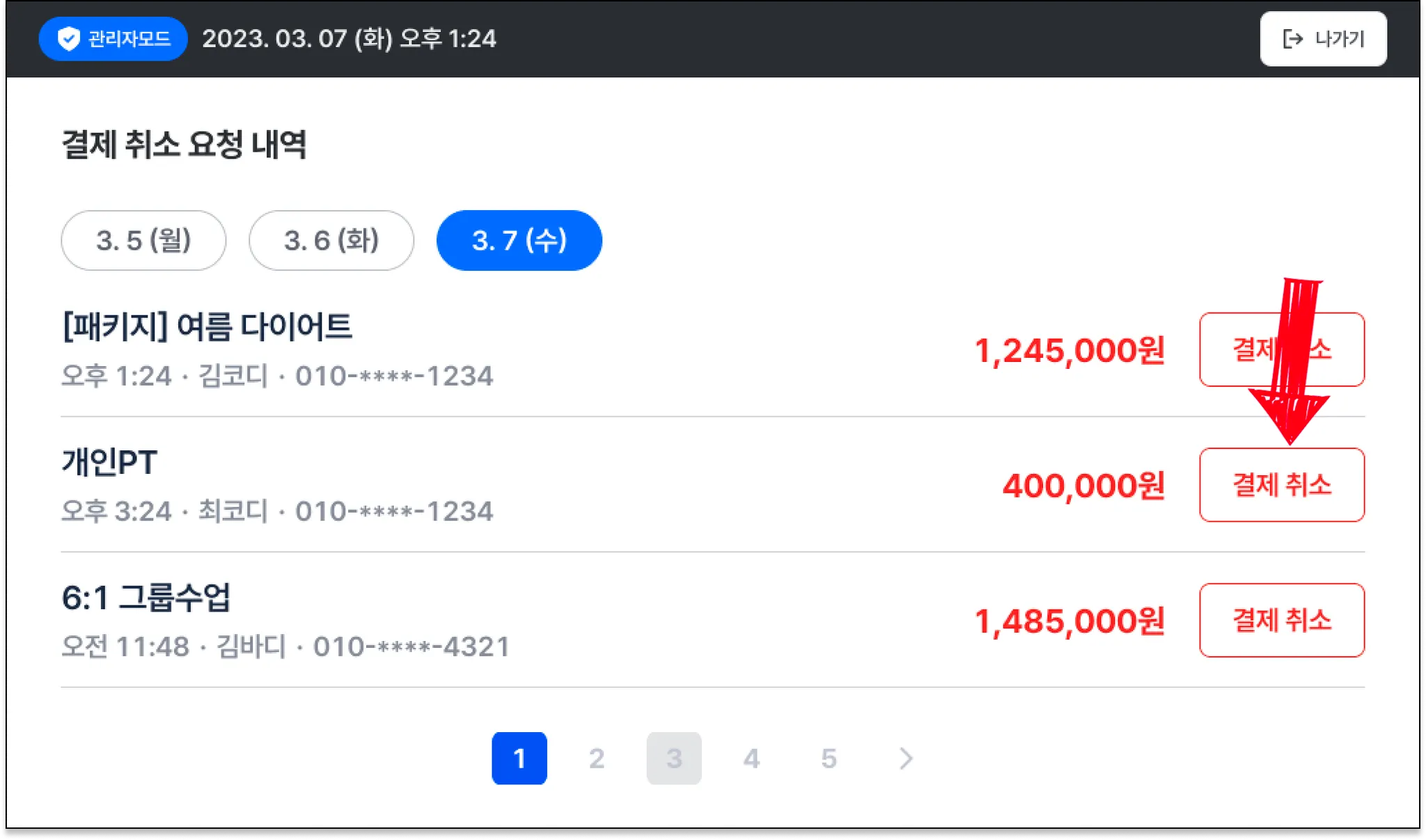Cancel payment for 개인PT
This screenshot has height=840, width=1426.
pyautogui.click(x=1281, y=485)
